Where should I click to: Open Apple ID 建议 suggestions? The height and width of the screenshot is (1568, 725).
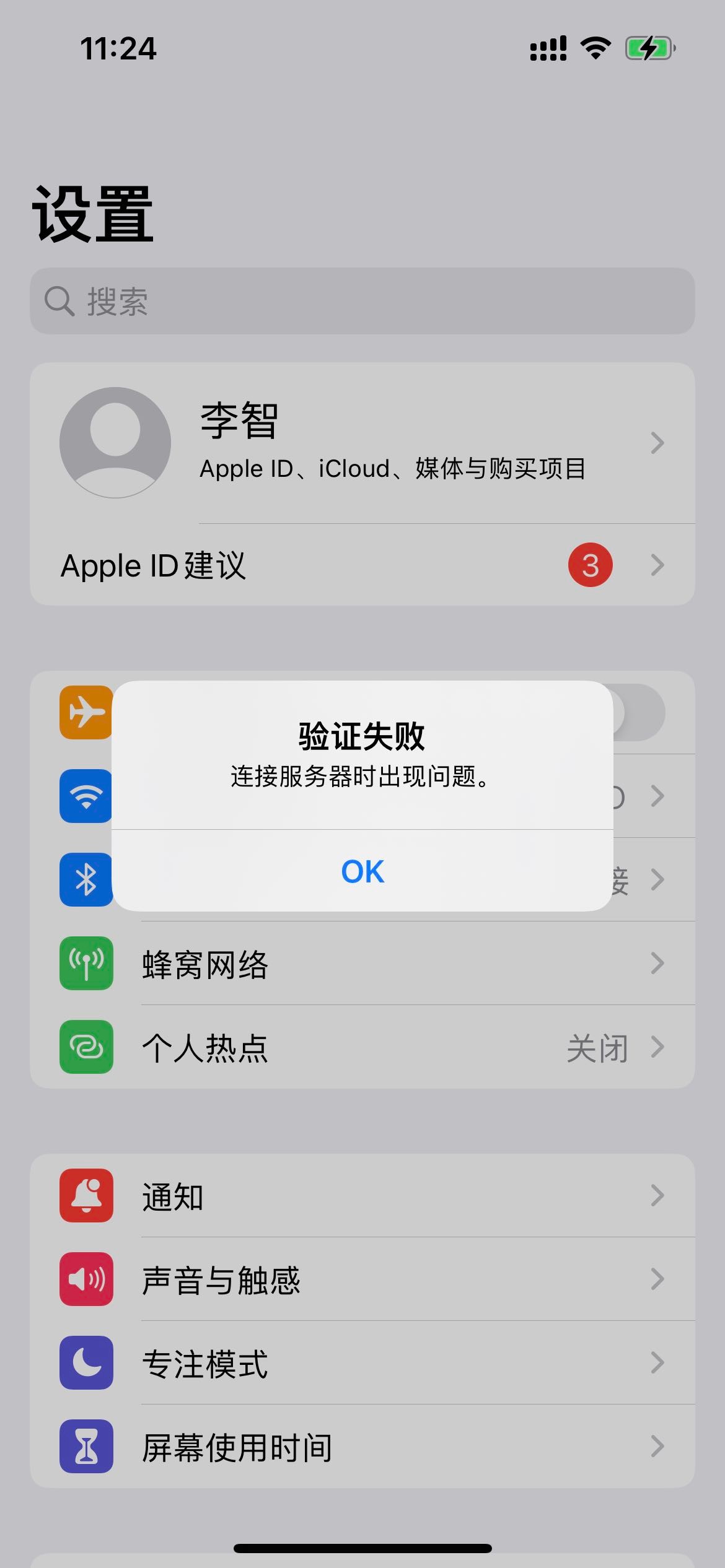pyautogui.click(x=362, y=565)
